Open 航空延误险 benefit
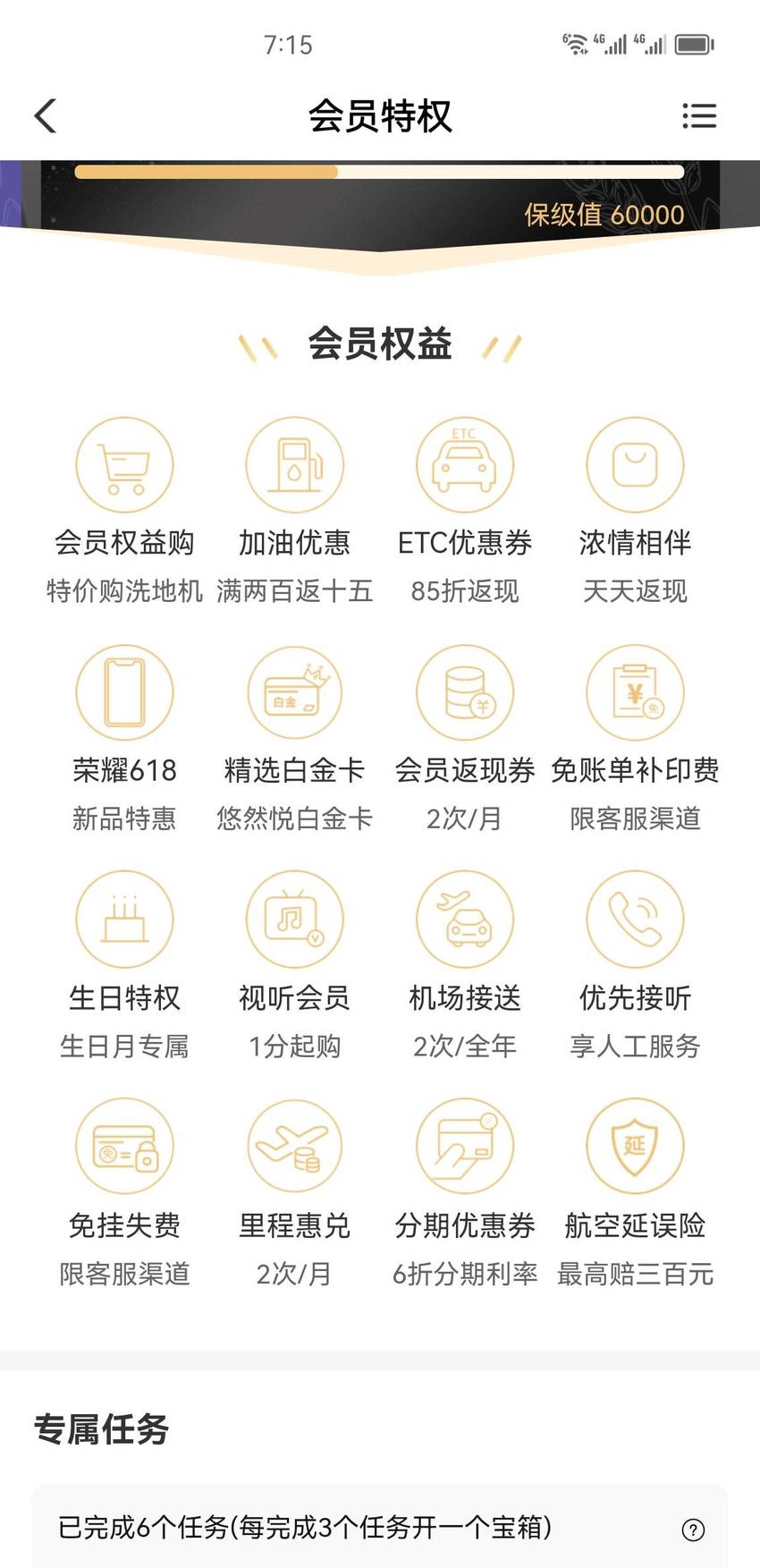 [x=635, y=1193]
